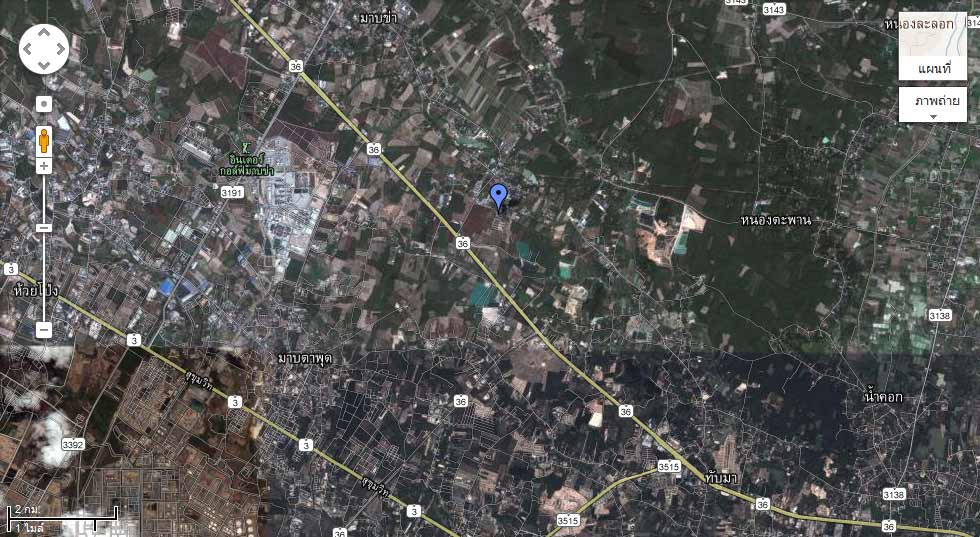
Task: Zoom in with the plus button
Action: (x=44, y=166)
